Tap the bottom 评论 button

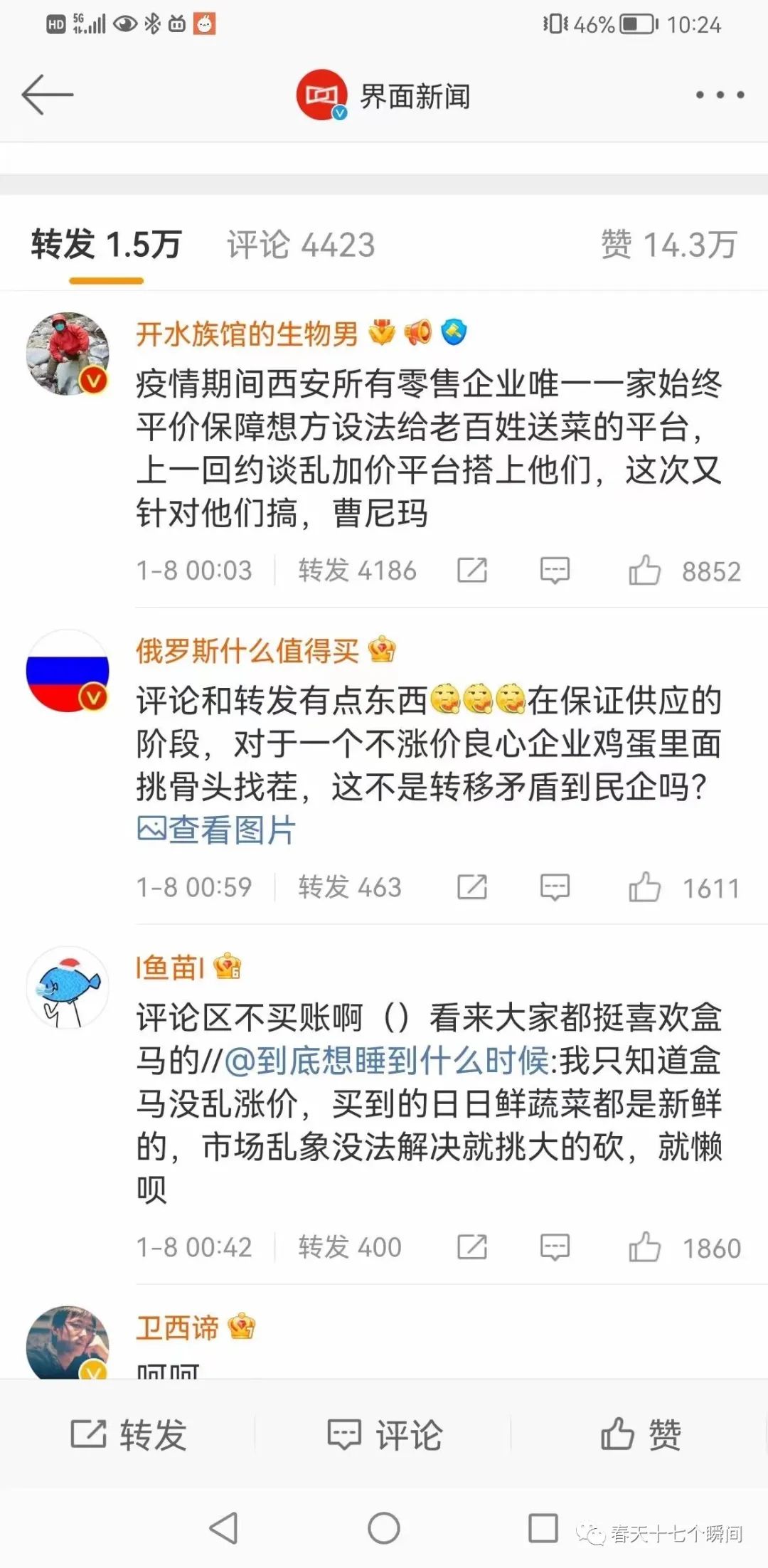pyautogui.click(x=384, y=1434)
